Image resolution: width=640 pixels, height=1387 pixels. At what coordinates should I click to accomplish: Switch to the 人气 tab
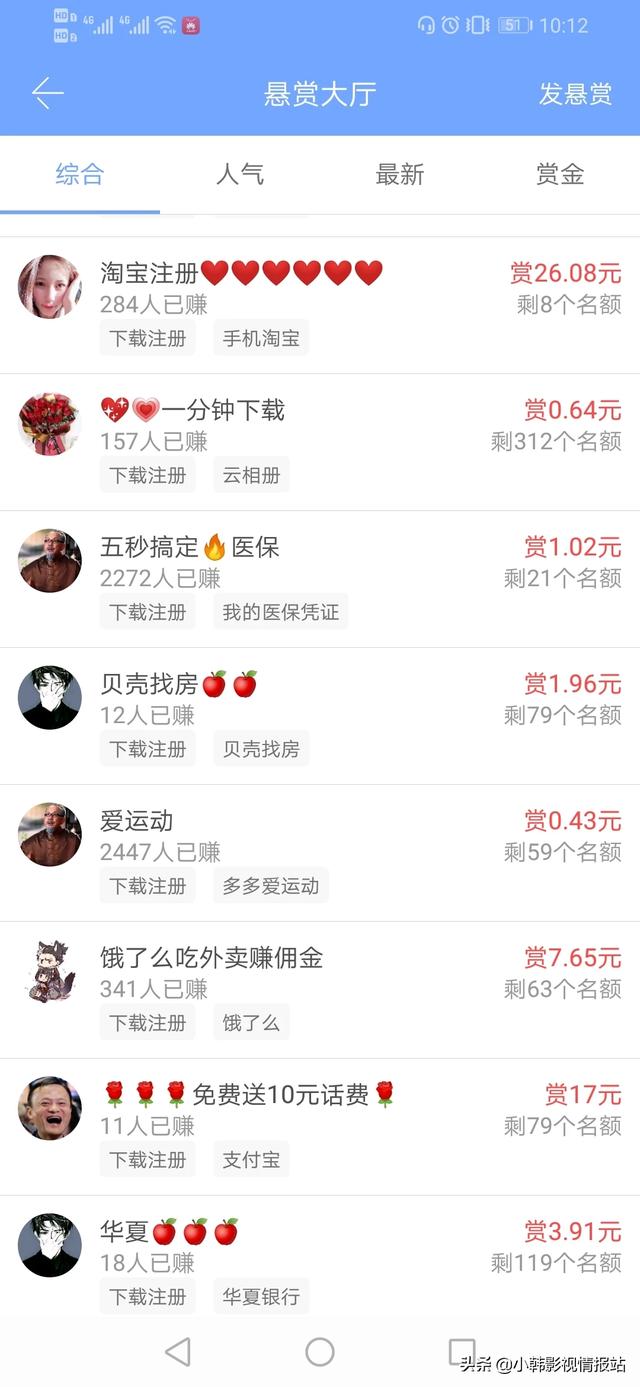(x=240, y=175)
